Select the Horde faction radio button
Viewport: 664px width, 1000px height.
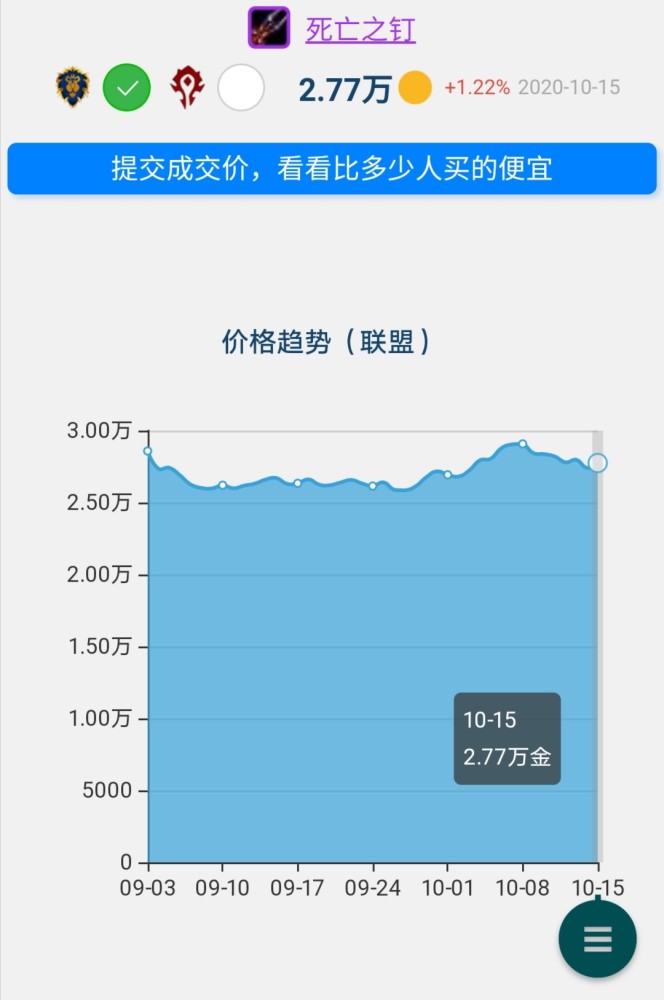(241, 88)
